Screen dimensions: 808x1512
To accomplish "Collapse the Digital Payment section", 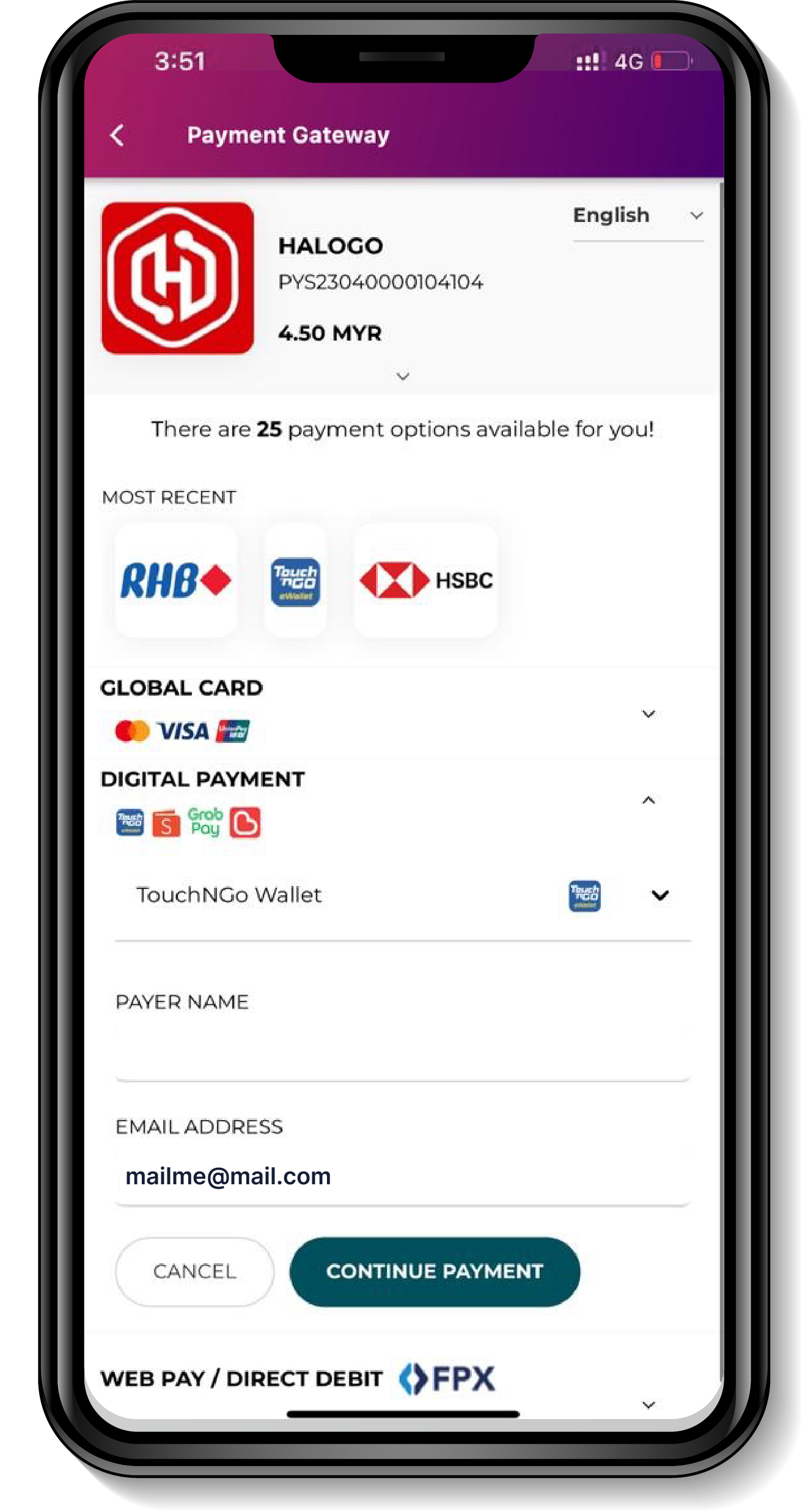I will tap(648, 800).
